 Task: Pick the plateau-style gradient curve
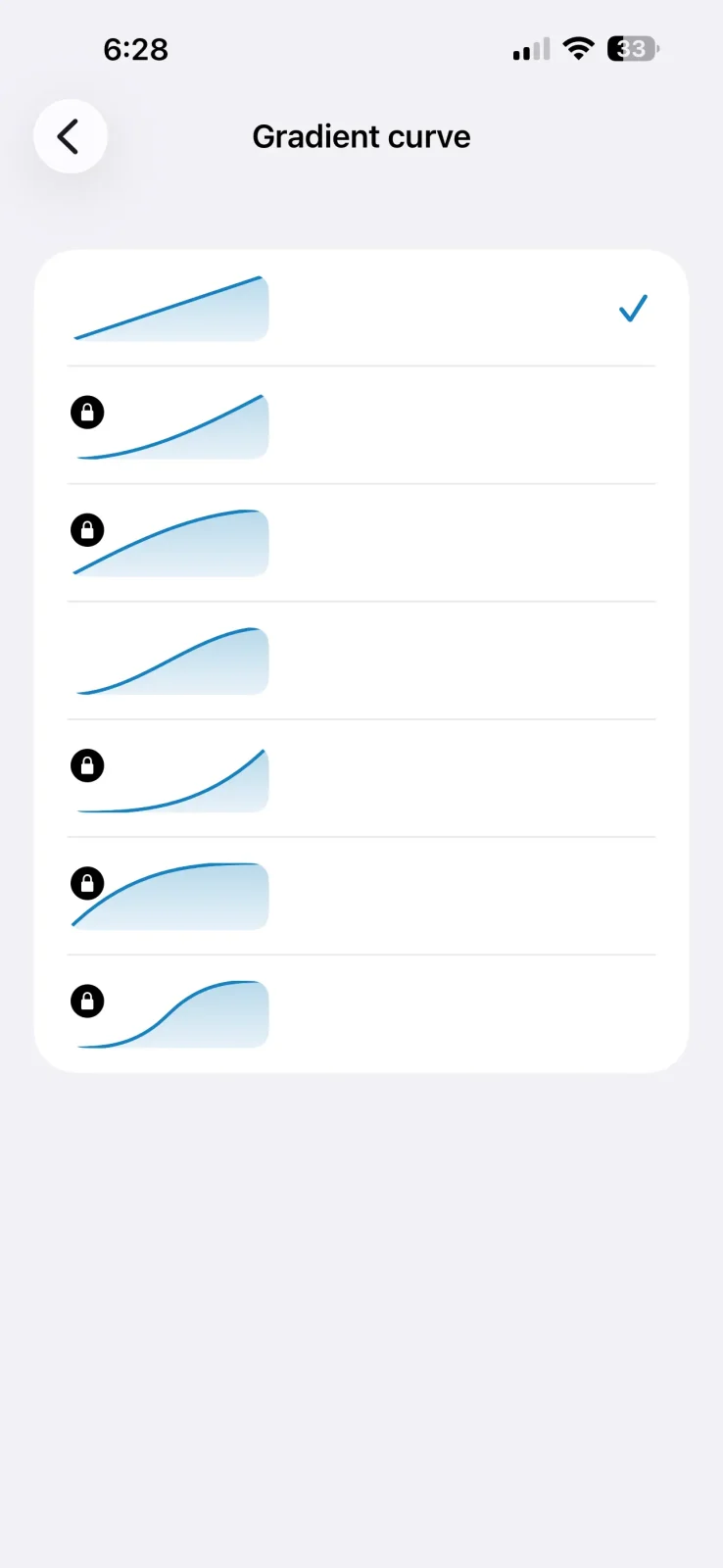coord(362,896)
